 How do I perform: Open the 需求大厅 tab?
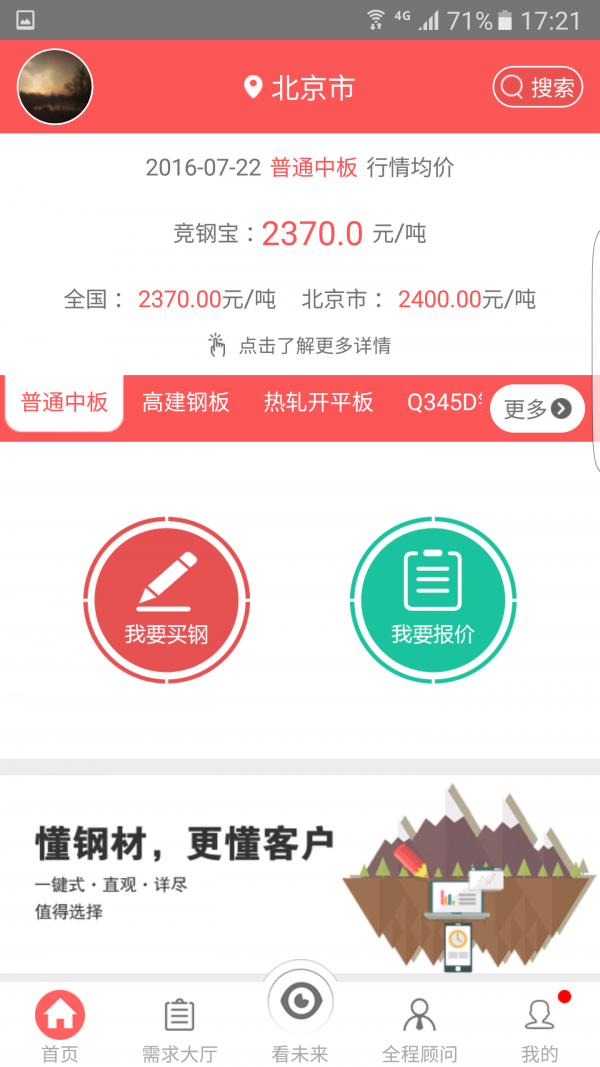tap(180, 1027)
